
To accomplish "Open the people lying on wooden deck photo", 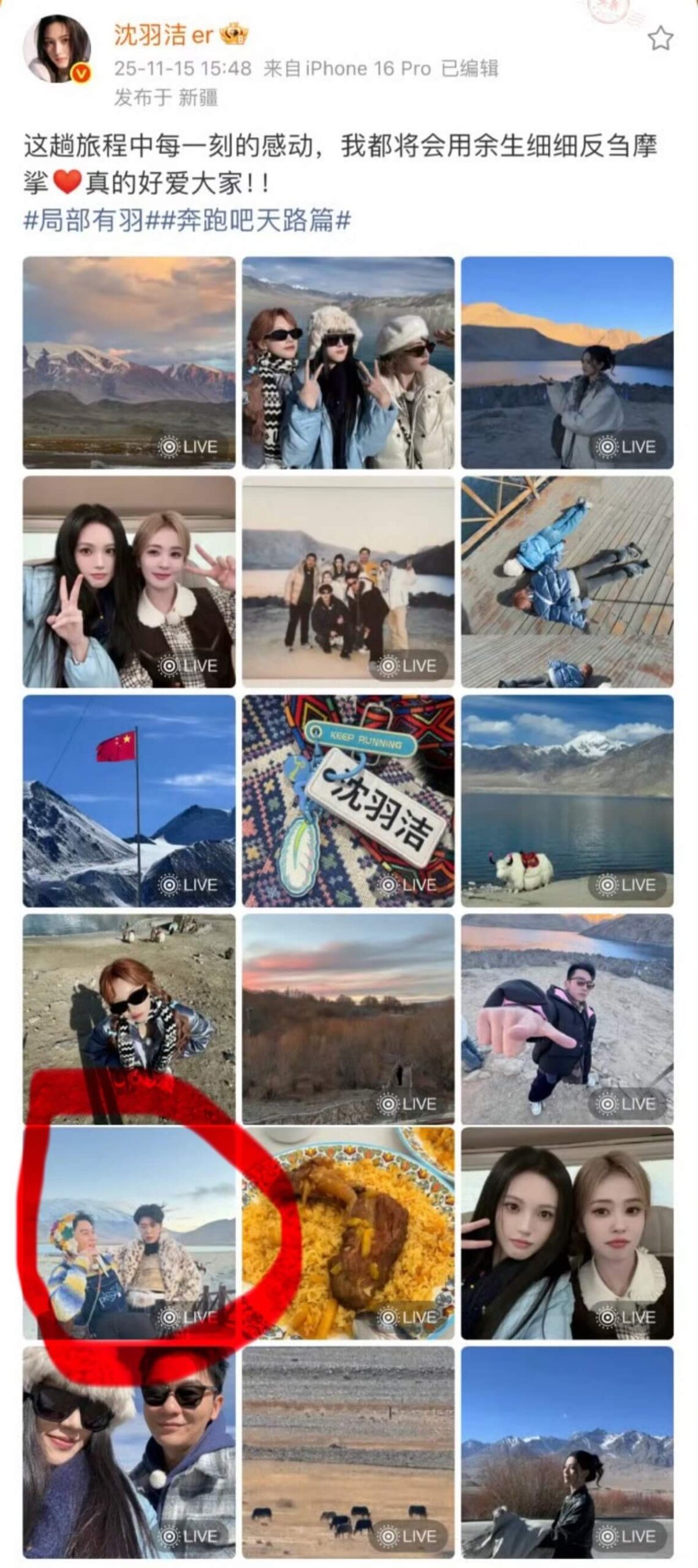I will pos(567,582).
